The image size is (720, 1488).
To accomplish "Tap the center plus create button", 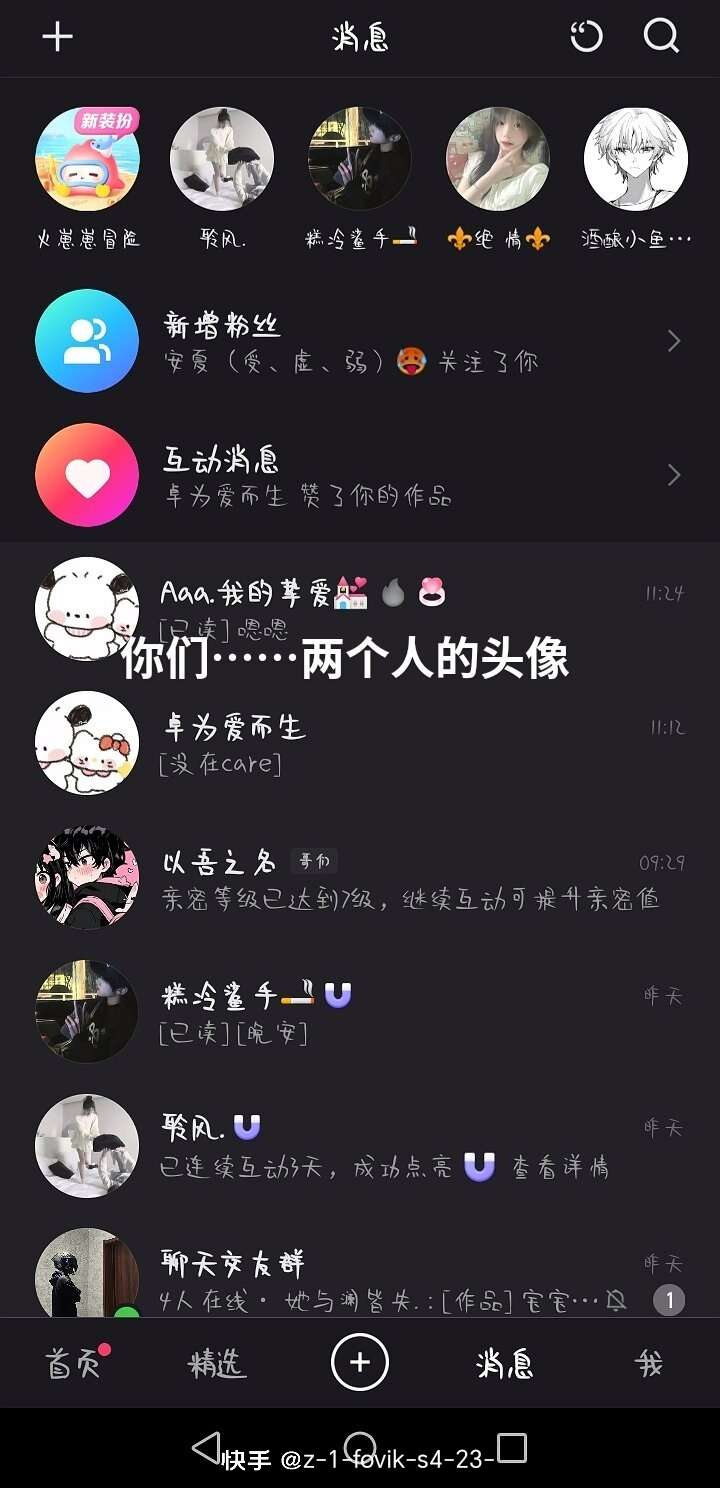I will [x=360, y=1362].
